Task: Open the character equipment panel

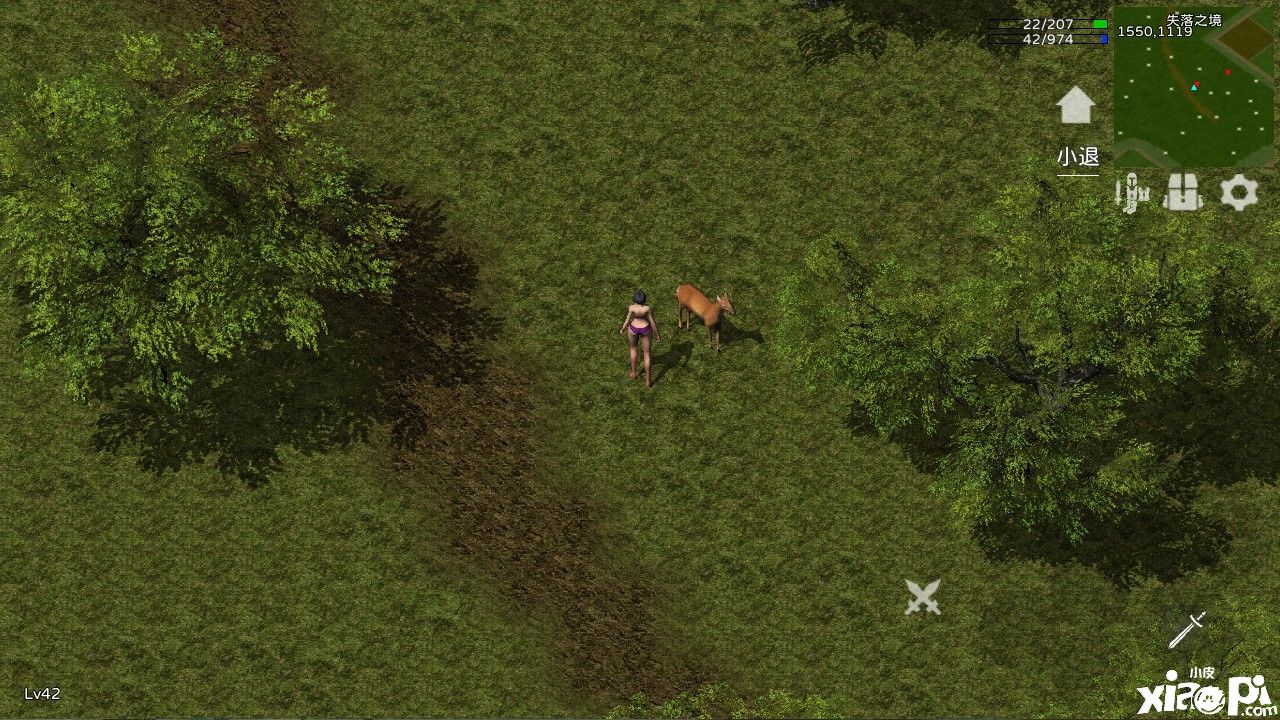Action: point(1132,192)
